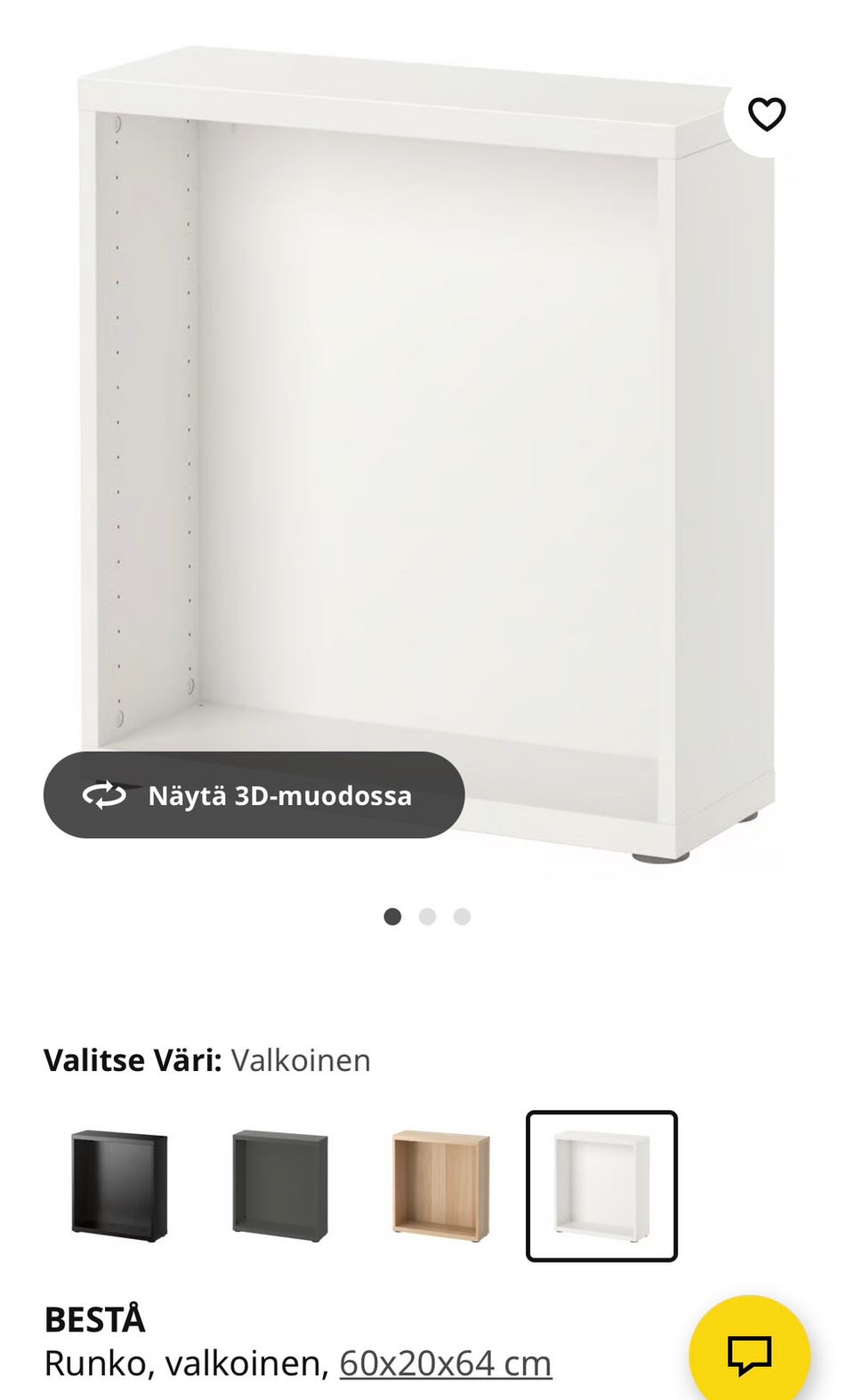Tap the 'Valkoinen' color label
Image resolution: width=854 pixels, height=1400 pixels.
301,1060
